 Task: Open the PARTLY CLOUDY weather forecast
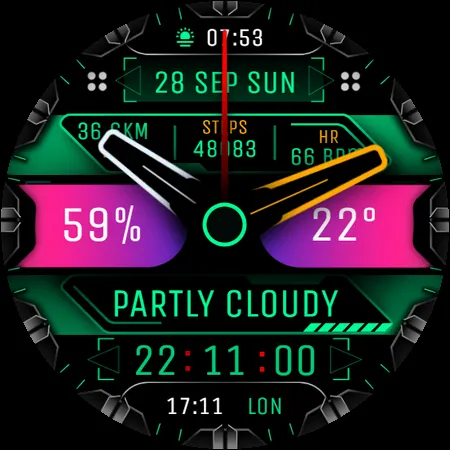pos(226,303)
